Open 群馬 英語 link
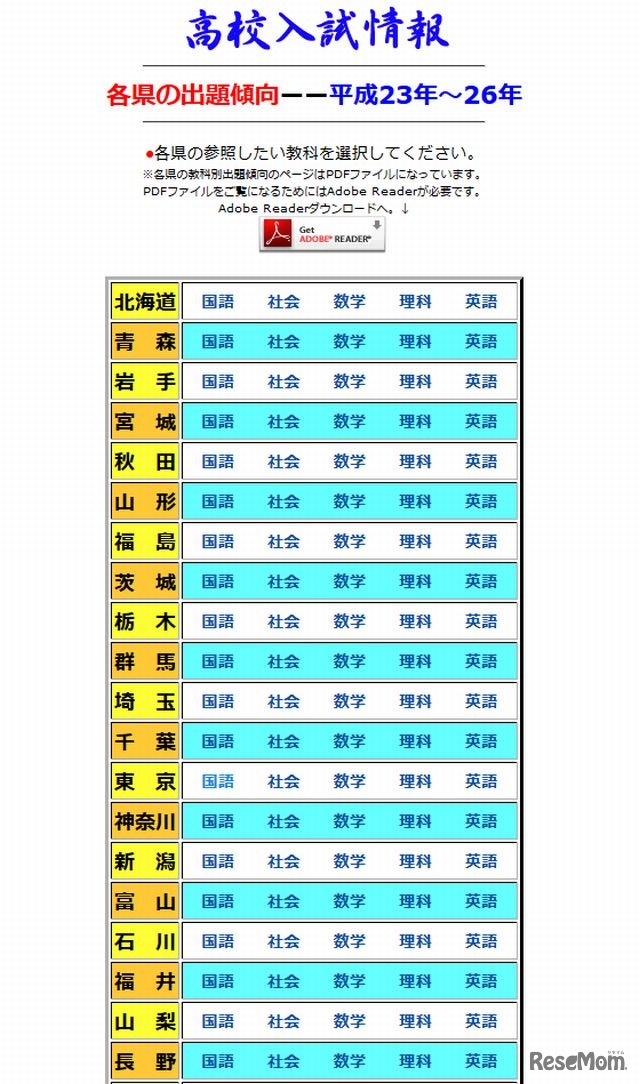This screenshot has height=1084, width=640. click(x=480, y=661)
